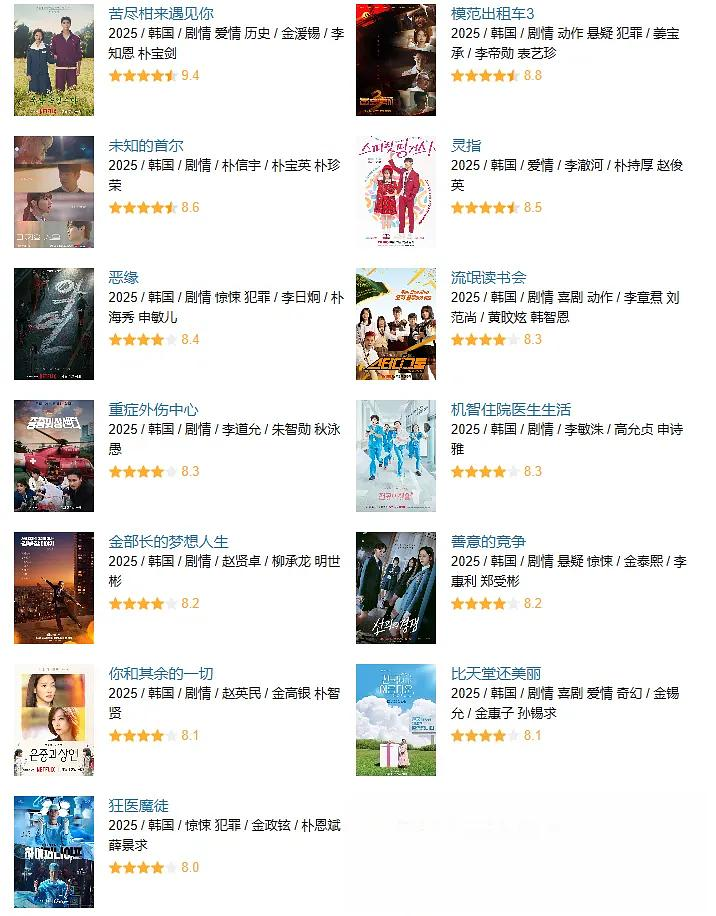Tap the poster for 模范出租车3
The width and height of the screenshot is (716, 916).
pos(395,60)
